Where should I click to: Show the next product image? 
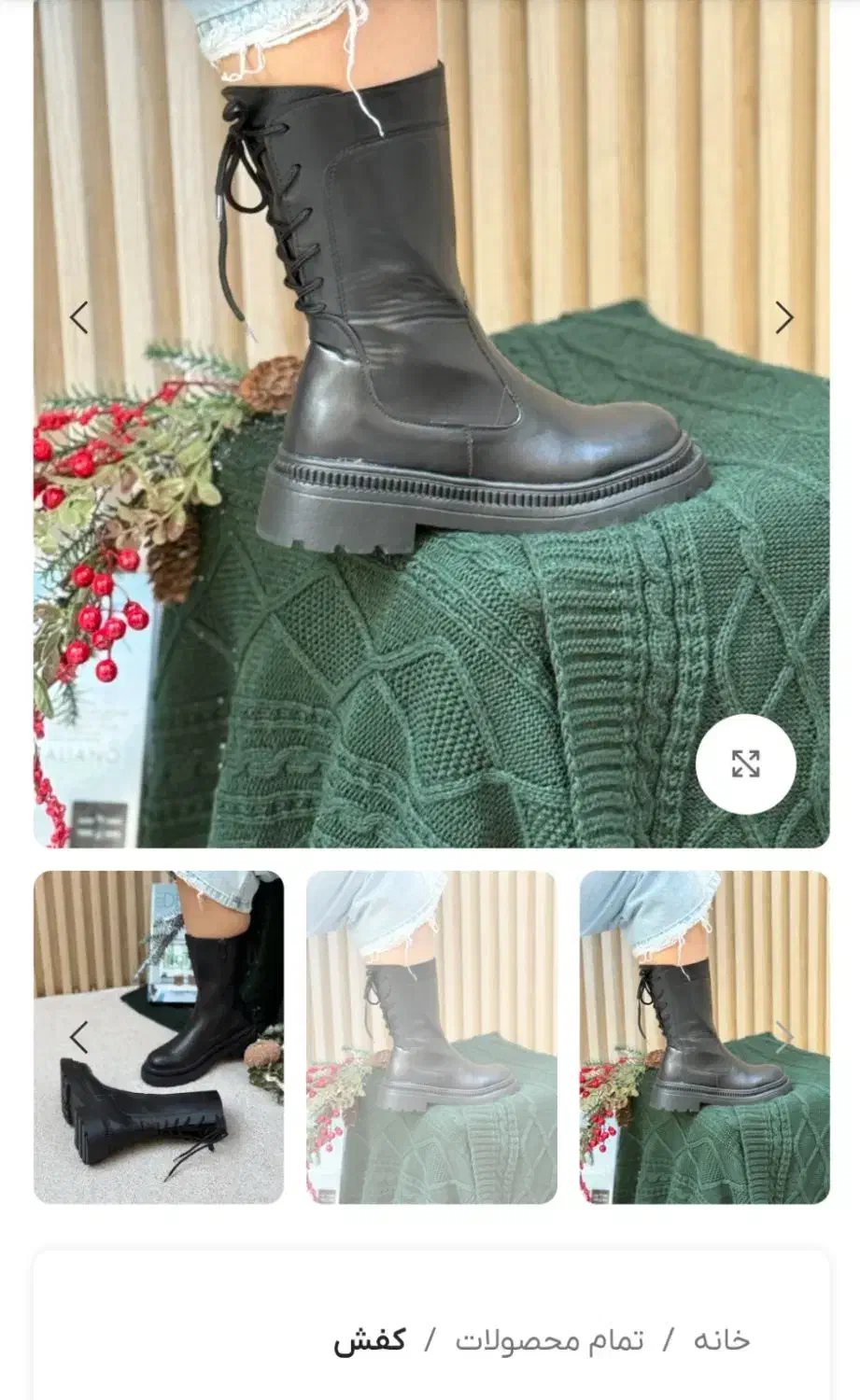(784, 317)
